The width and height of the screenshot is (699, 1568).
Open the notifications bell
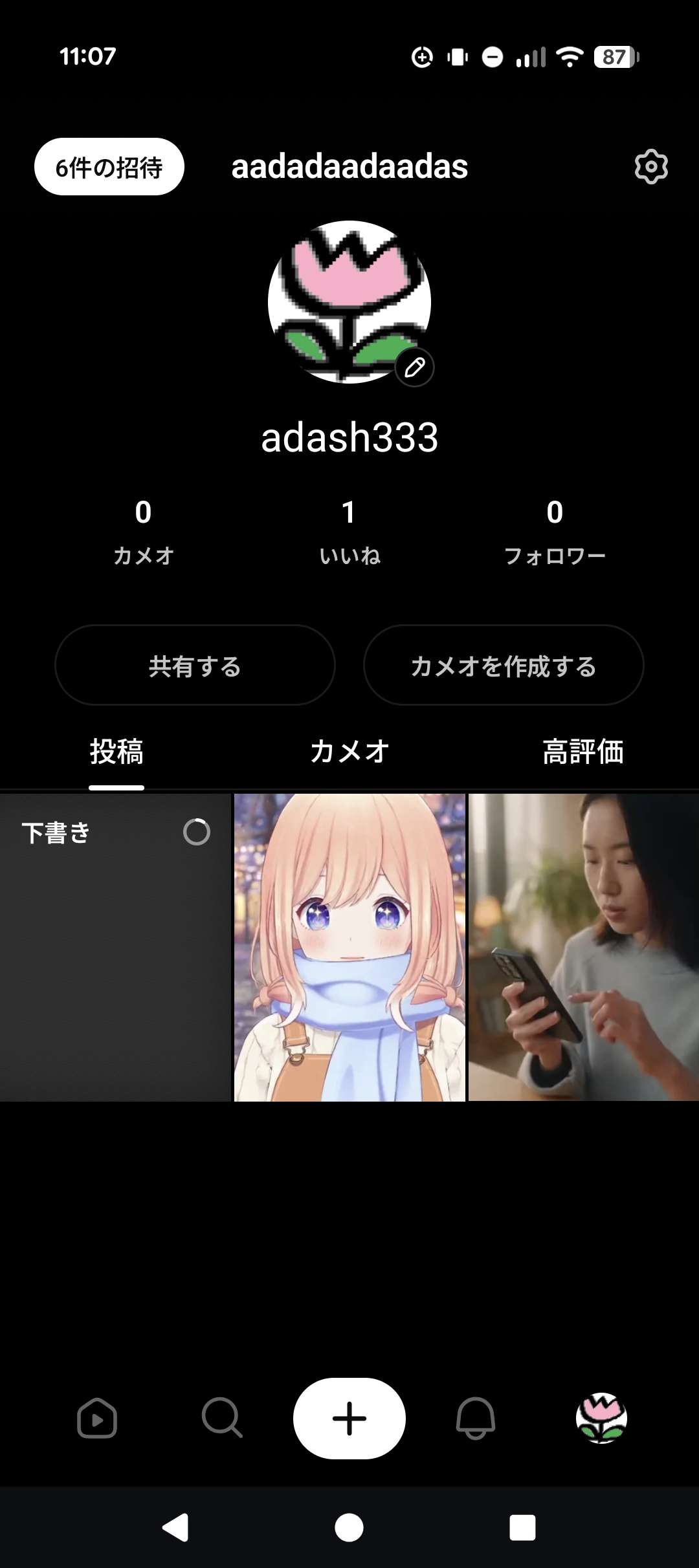pyautogui.click(x=476, y=1419)
